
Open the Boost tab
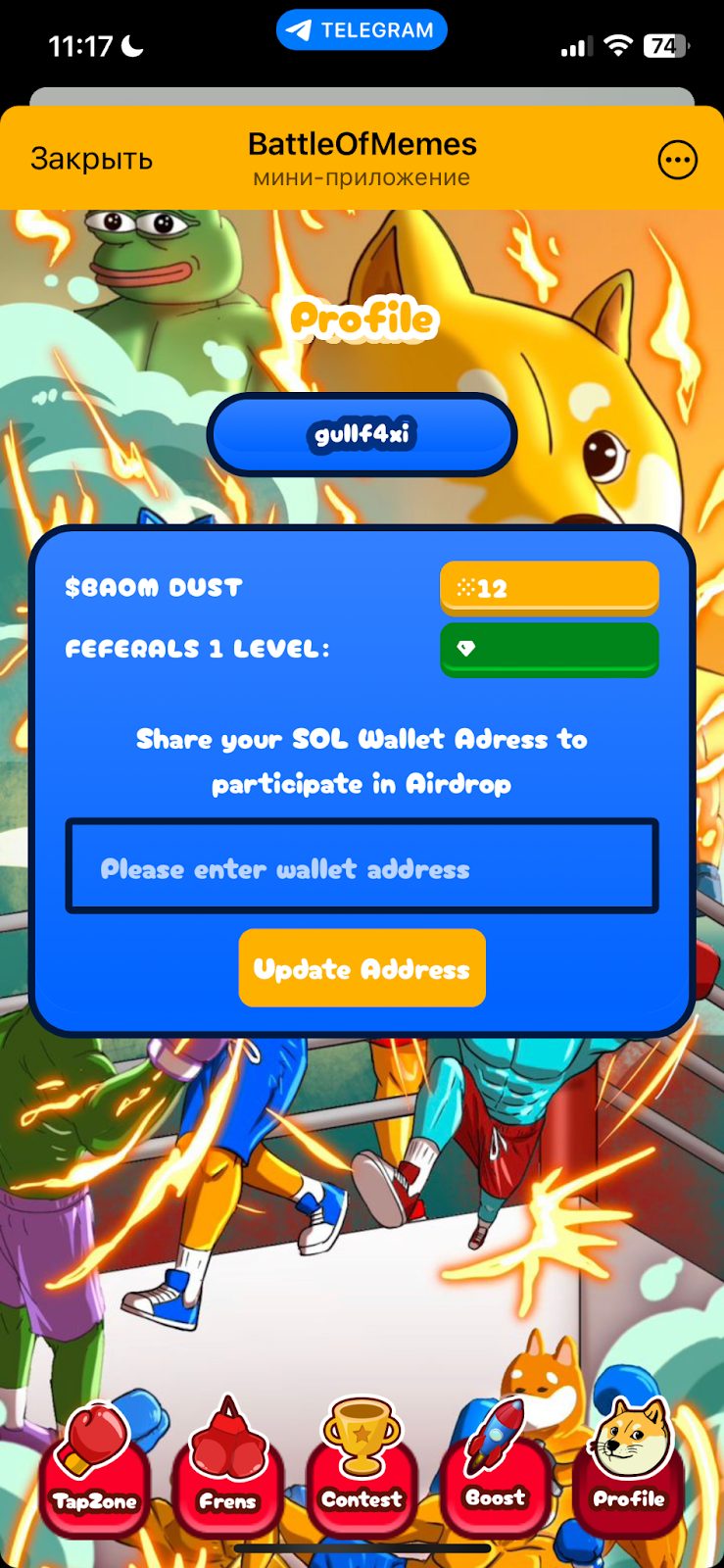(x=495, y=1473)
